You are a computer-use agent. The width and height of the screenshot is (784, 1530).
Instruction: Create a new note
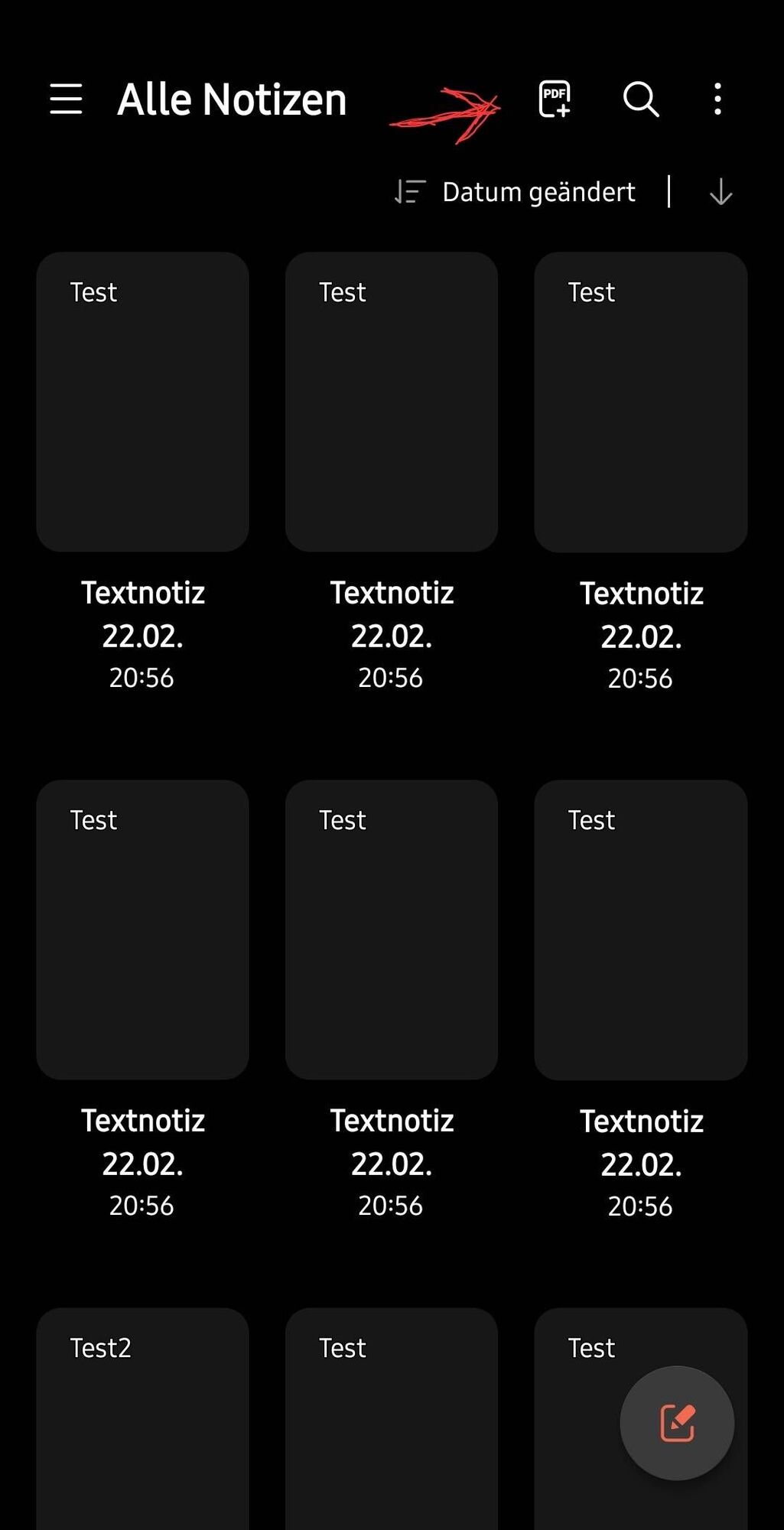click(677, 1423)
